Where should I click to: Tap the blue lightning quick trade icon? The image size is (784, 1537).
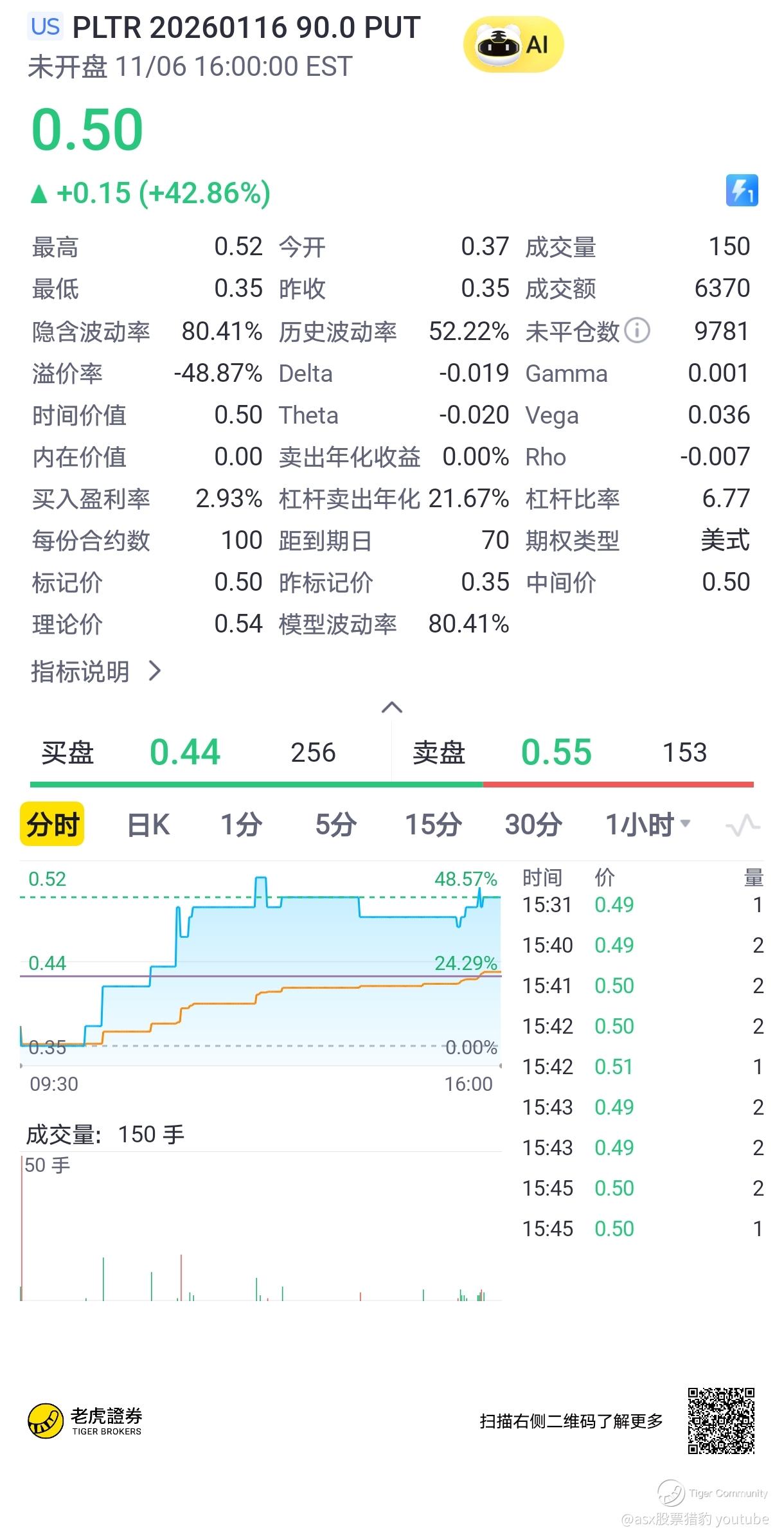[x=742, y=190]
